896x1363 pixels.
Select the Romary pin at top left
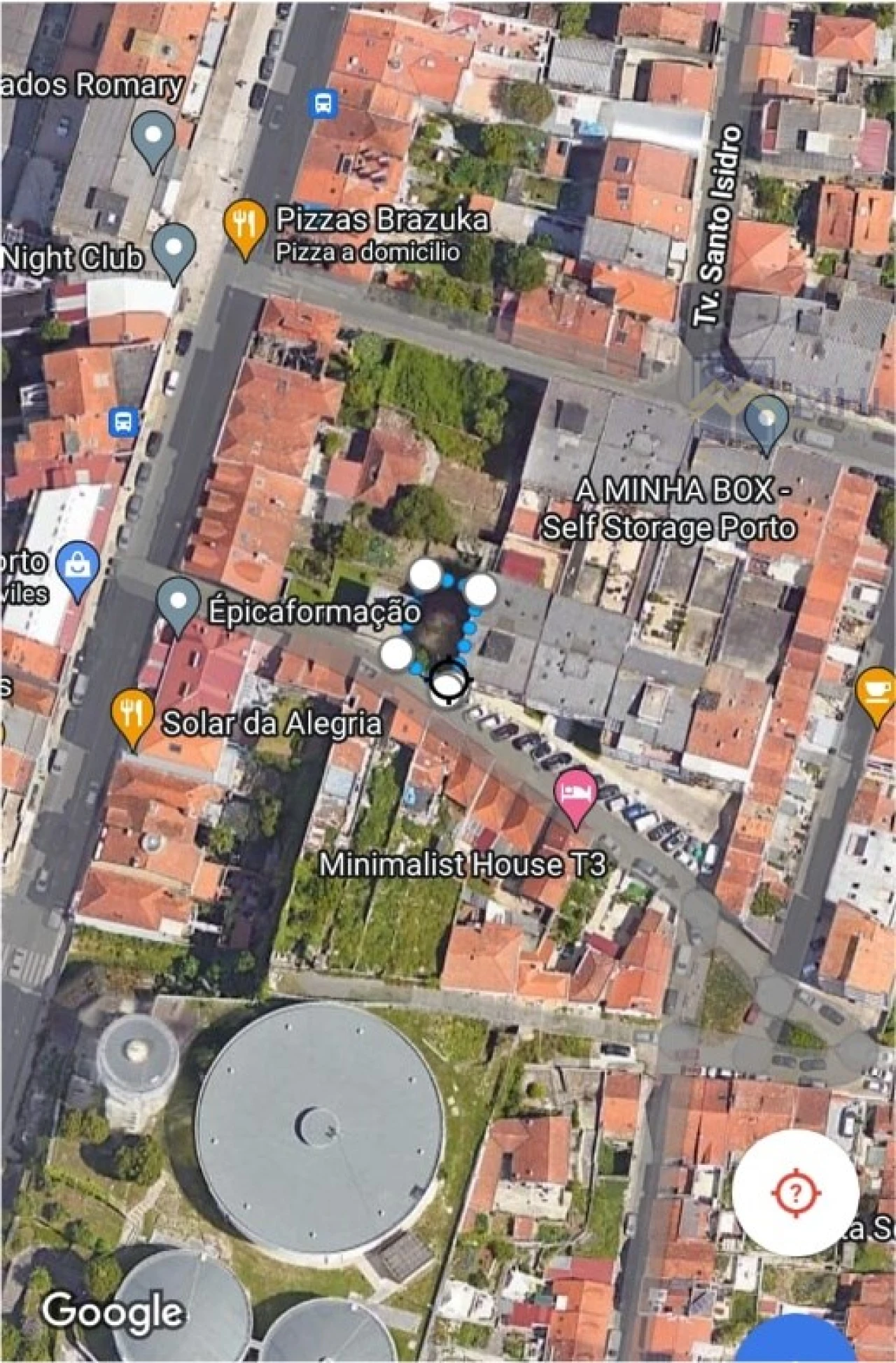tap(153, 135)
